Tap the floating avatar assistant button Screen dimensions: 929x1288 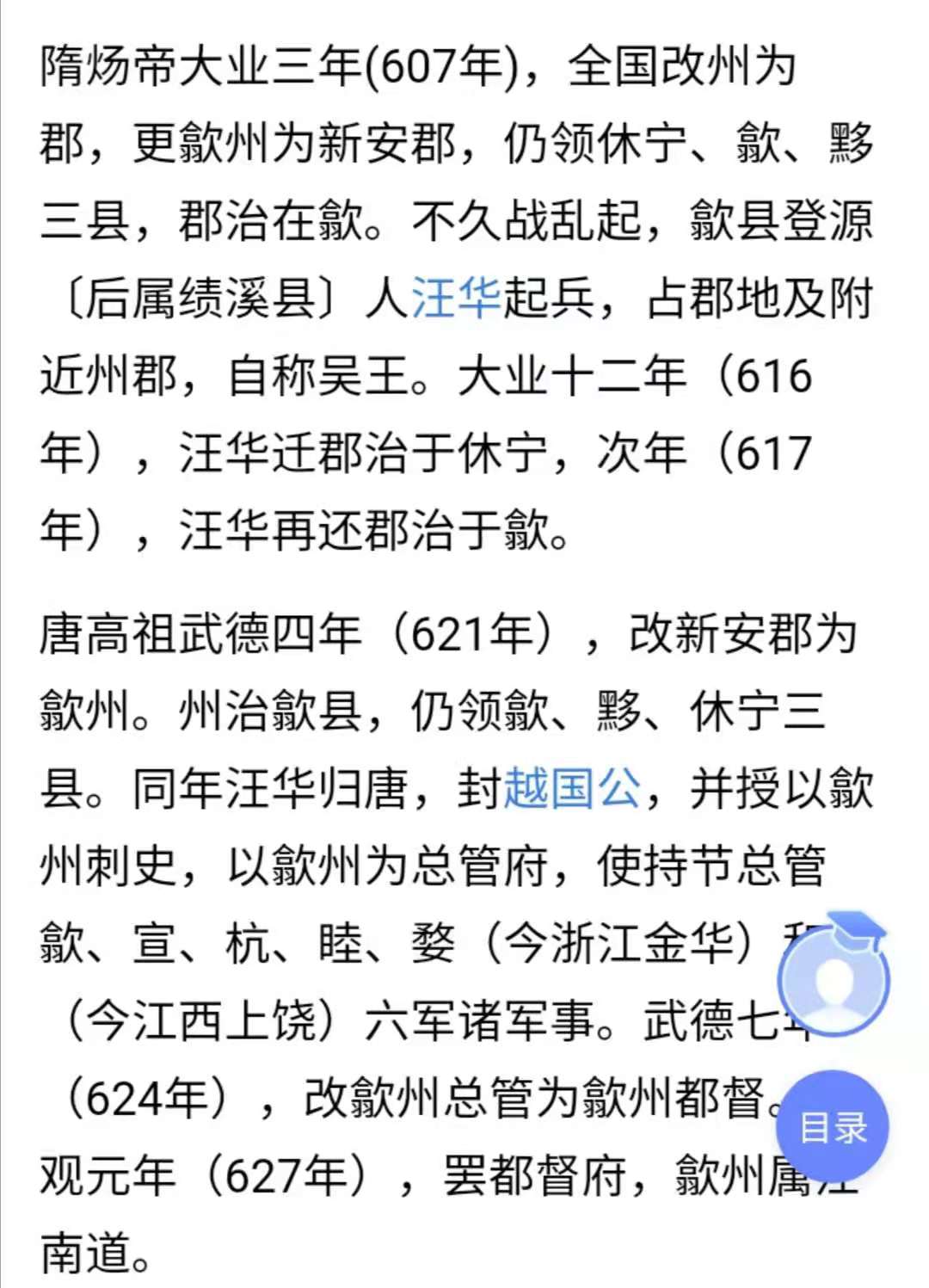pyautogui.click(x=833, y=978)
